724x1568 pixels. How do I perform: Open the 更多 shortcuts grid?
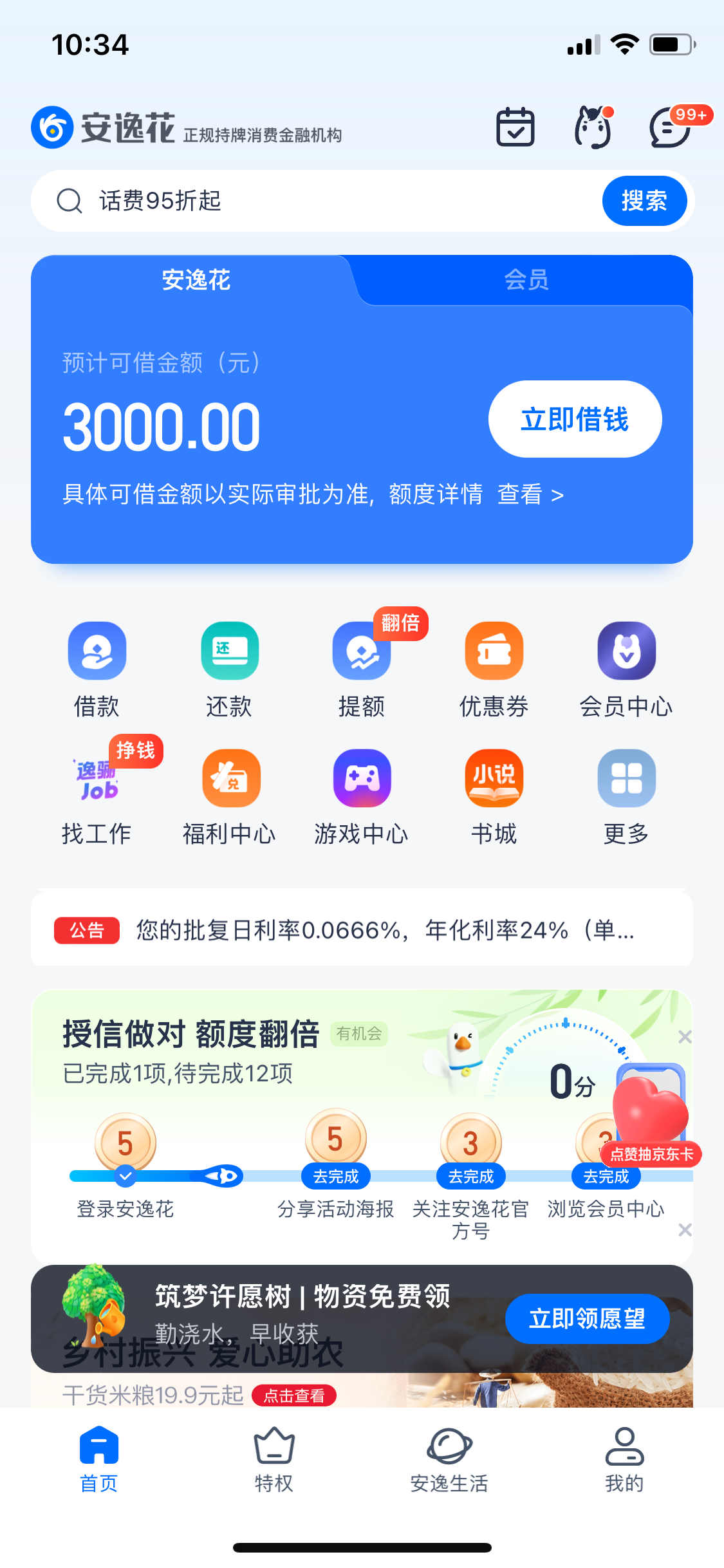[626, 797]
